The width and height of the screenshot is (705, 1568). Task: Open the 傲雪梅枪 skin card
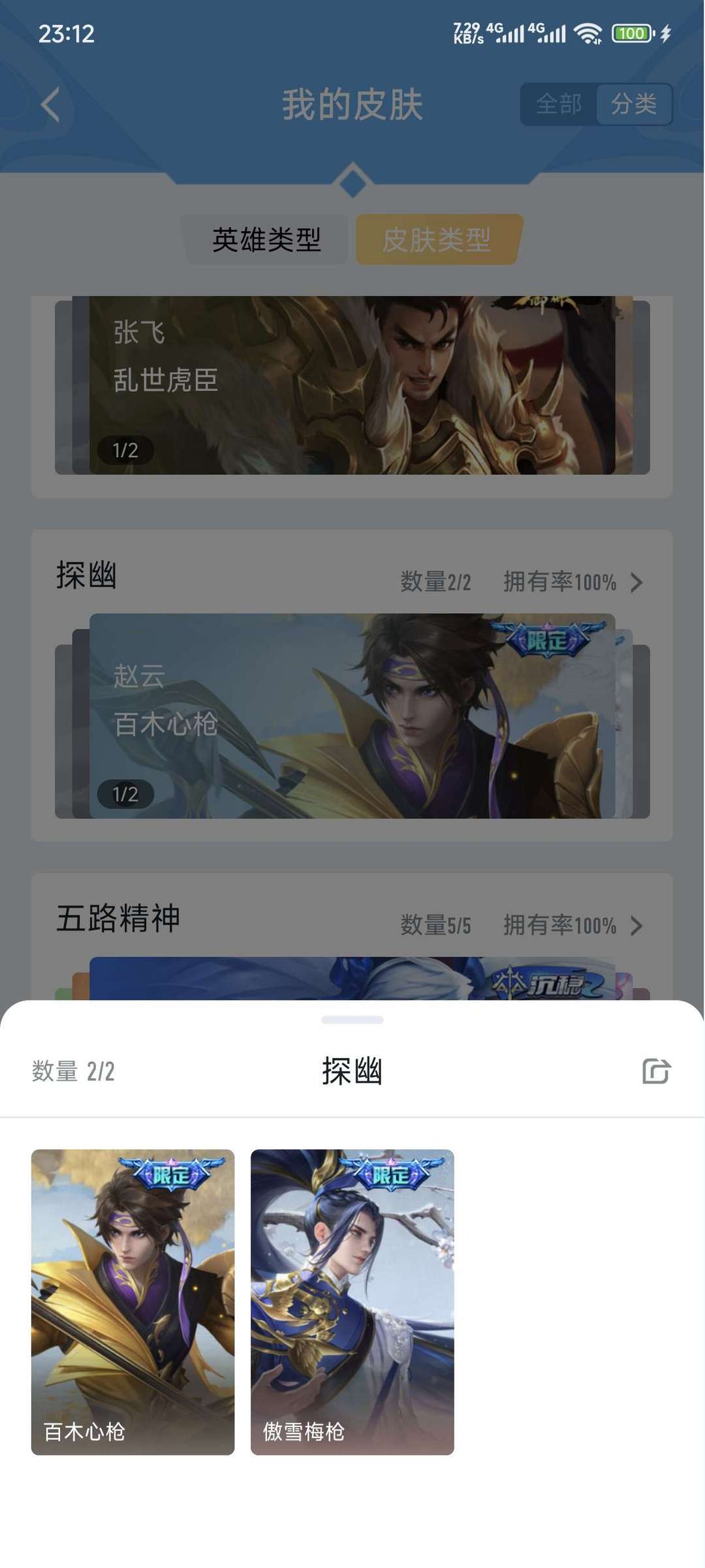(x=352, y=1302)
